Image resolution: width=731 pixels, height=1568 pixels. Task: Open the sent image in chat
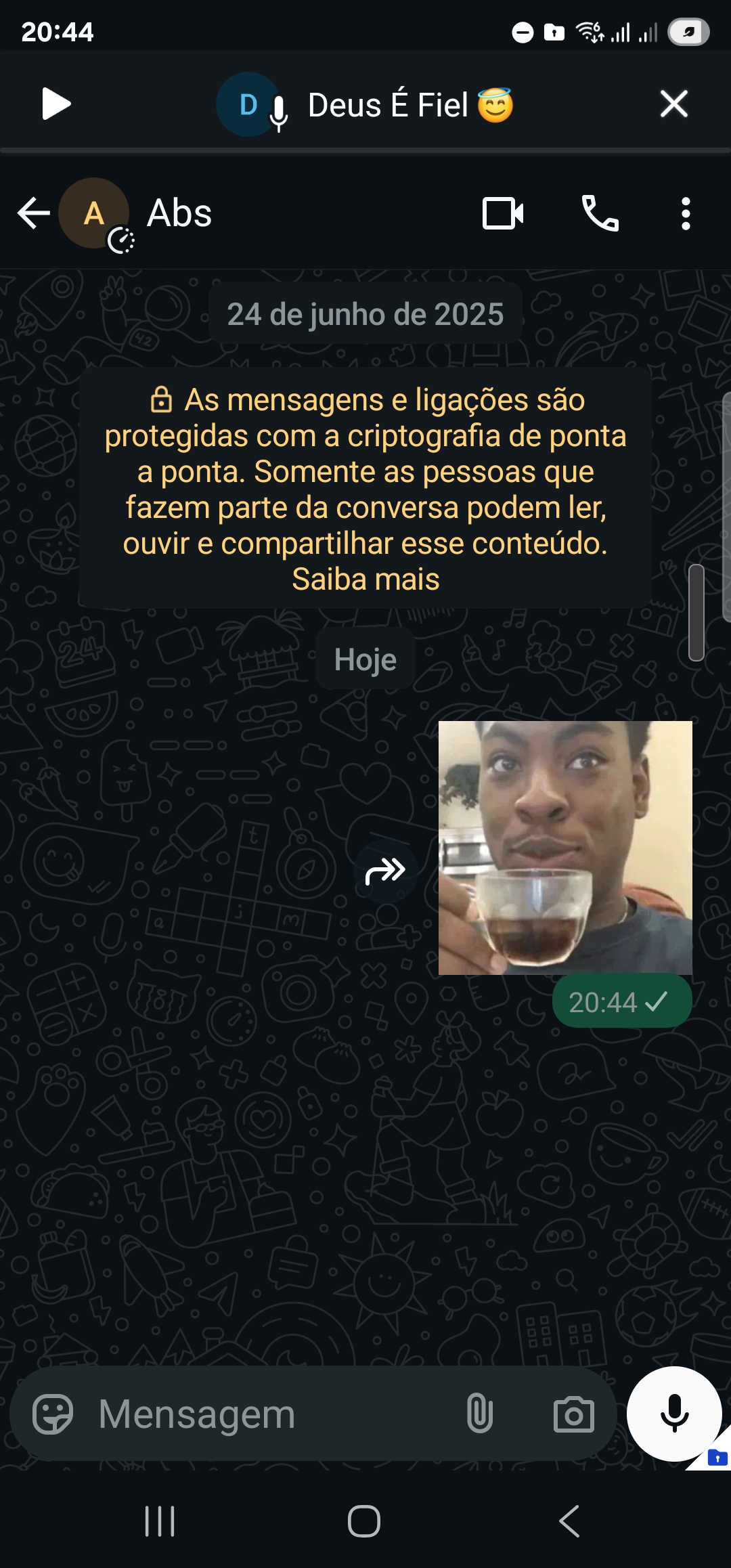[x=565, y=848]
